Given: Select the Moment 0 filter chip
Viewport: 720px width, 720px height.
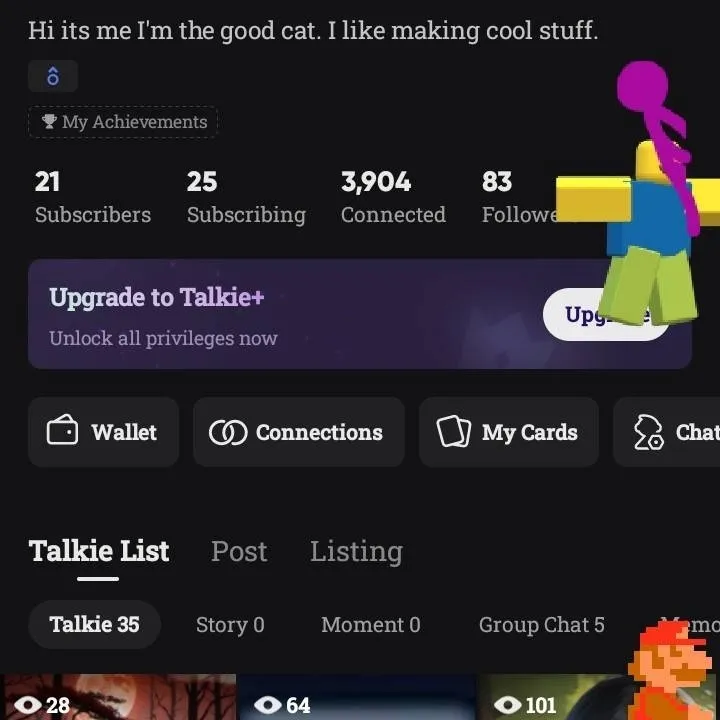Looking at the screenshot, I should (x=370, y=625).
